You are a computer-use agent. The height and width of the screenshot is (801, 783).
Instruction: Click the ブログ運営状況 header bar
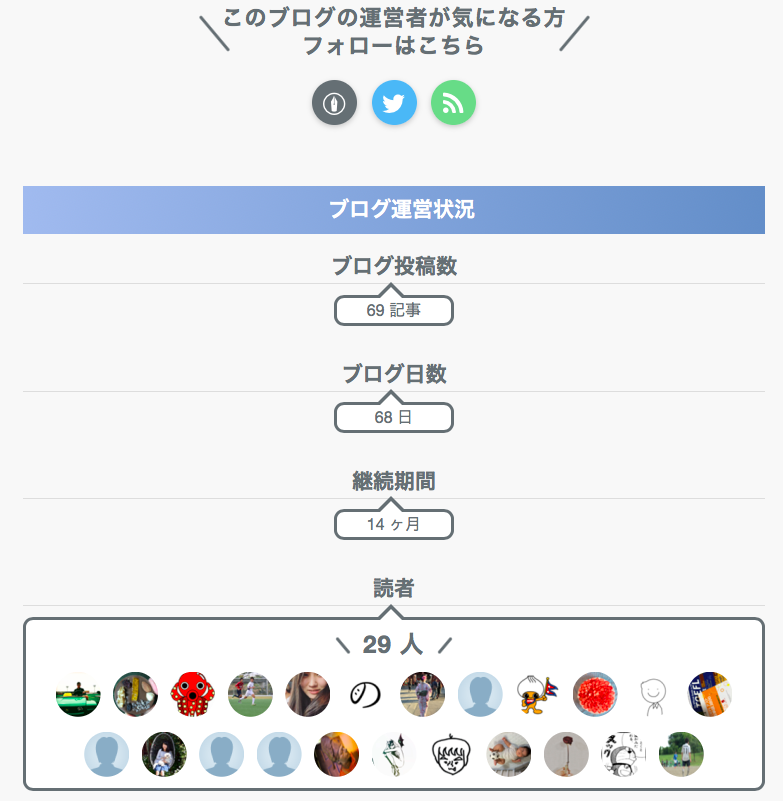tap(391, 210)
